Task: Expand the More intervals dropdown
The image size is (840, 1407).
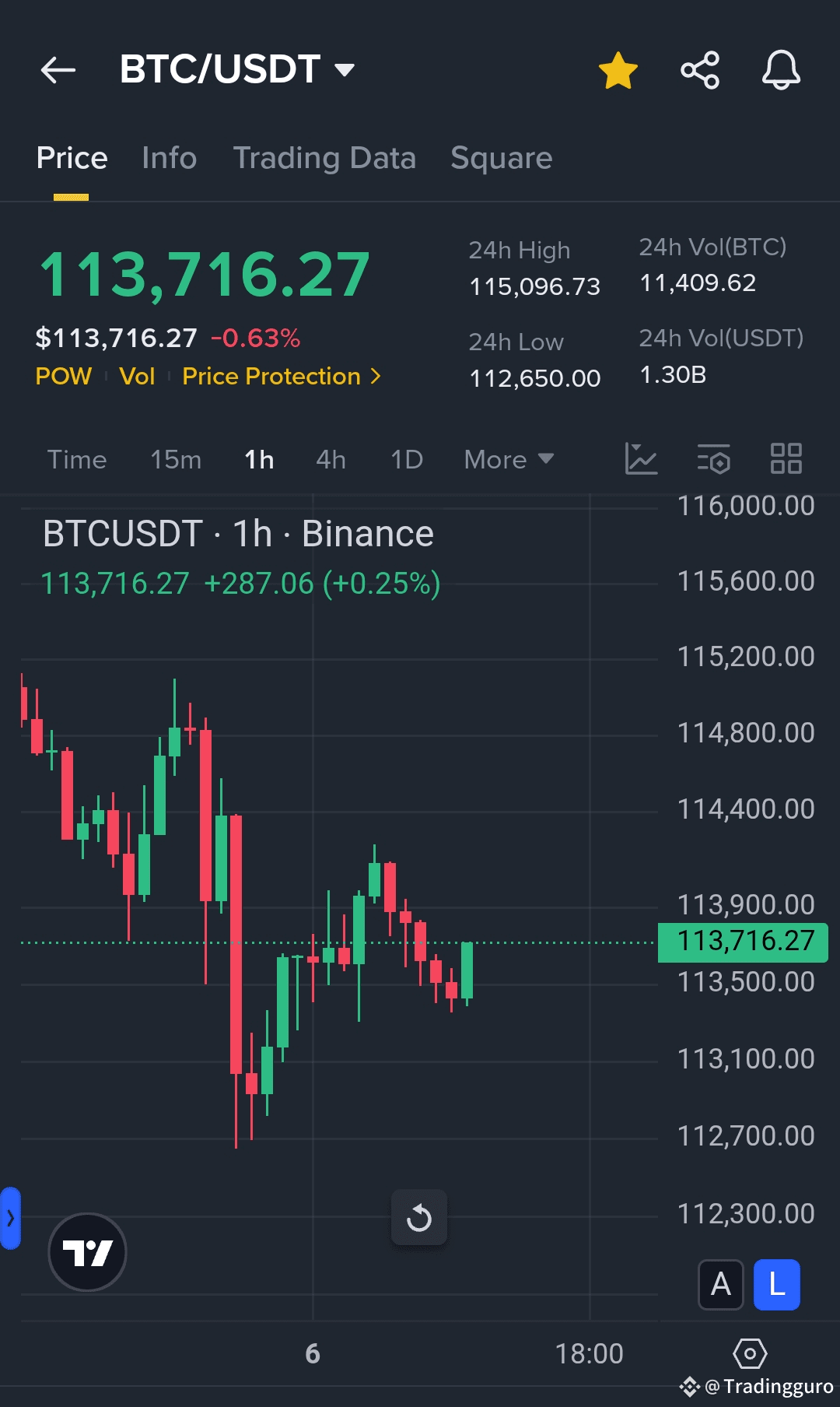Action: (x=509, y=460)
